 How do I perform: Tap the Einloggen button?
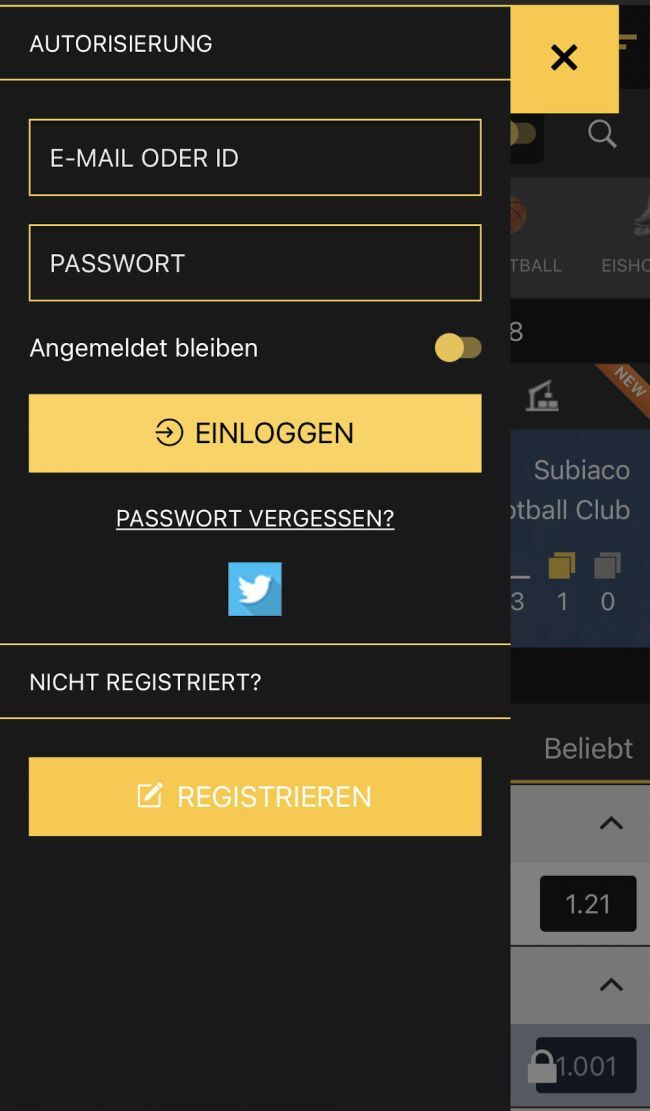(255, 433)
